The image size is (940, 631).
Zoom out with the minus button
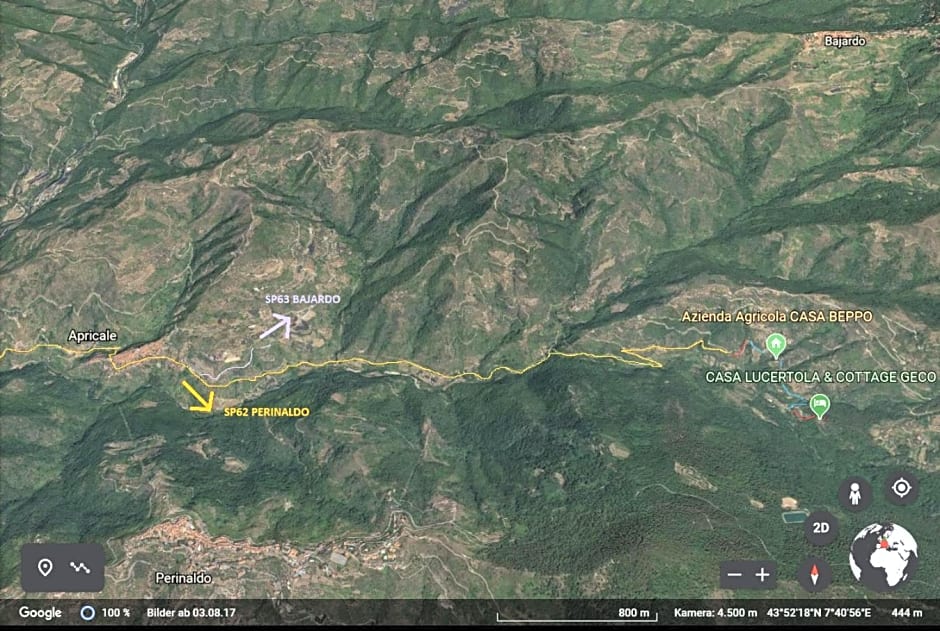[735, 575]
